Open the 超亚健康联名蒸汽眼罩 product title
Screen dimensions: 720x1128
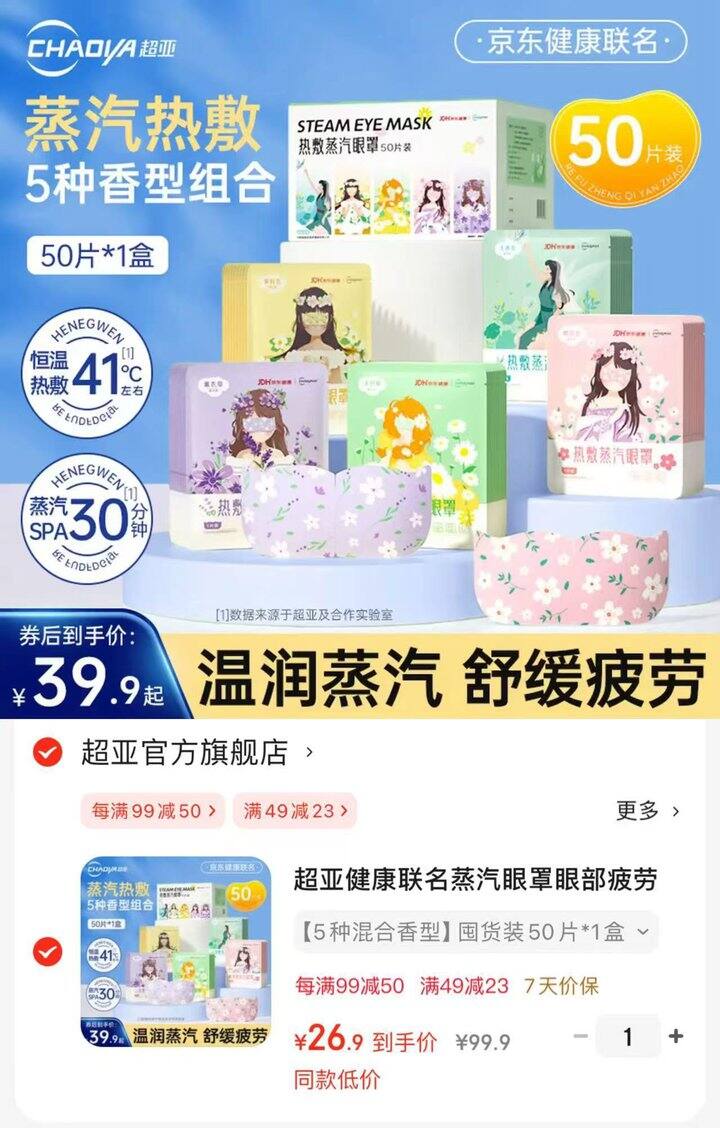475,880
